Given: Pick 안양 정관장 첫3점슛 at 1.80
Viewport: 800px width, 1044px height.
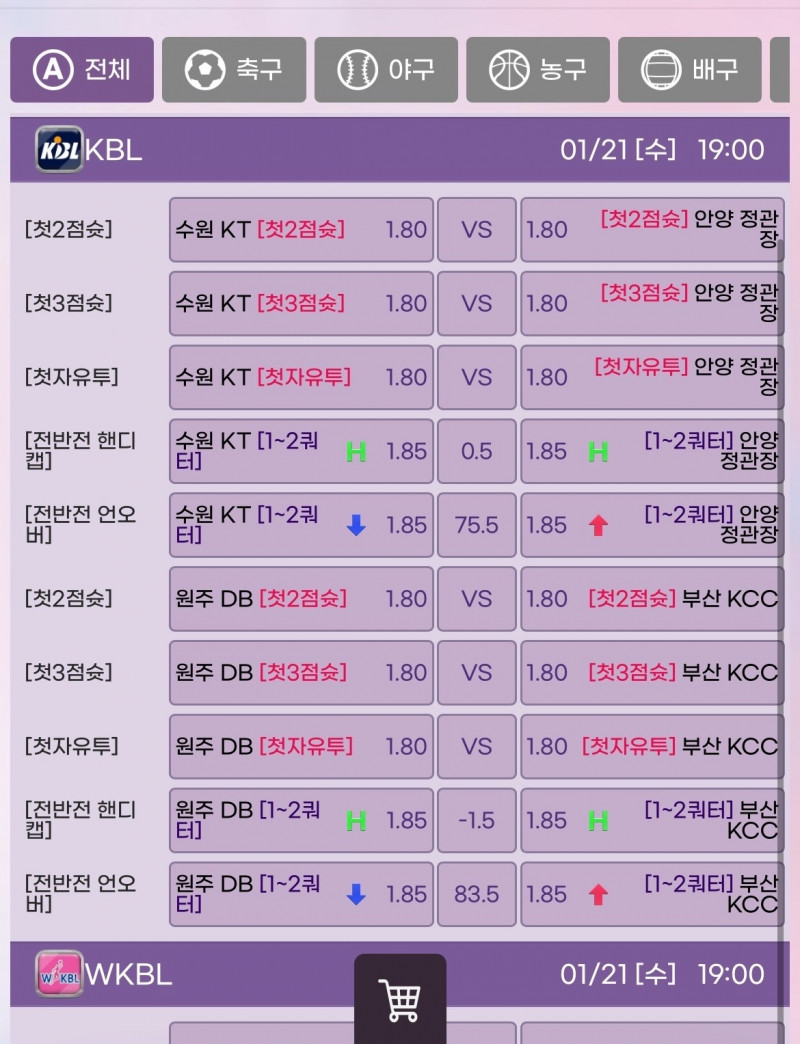Looking at the screenshot, I should point(652,304).
